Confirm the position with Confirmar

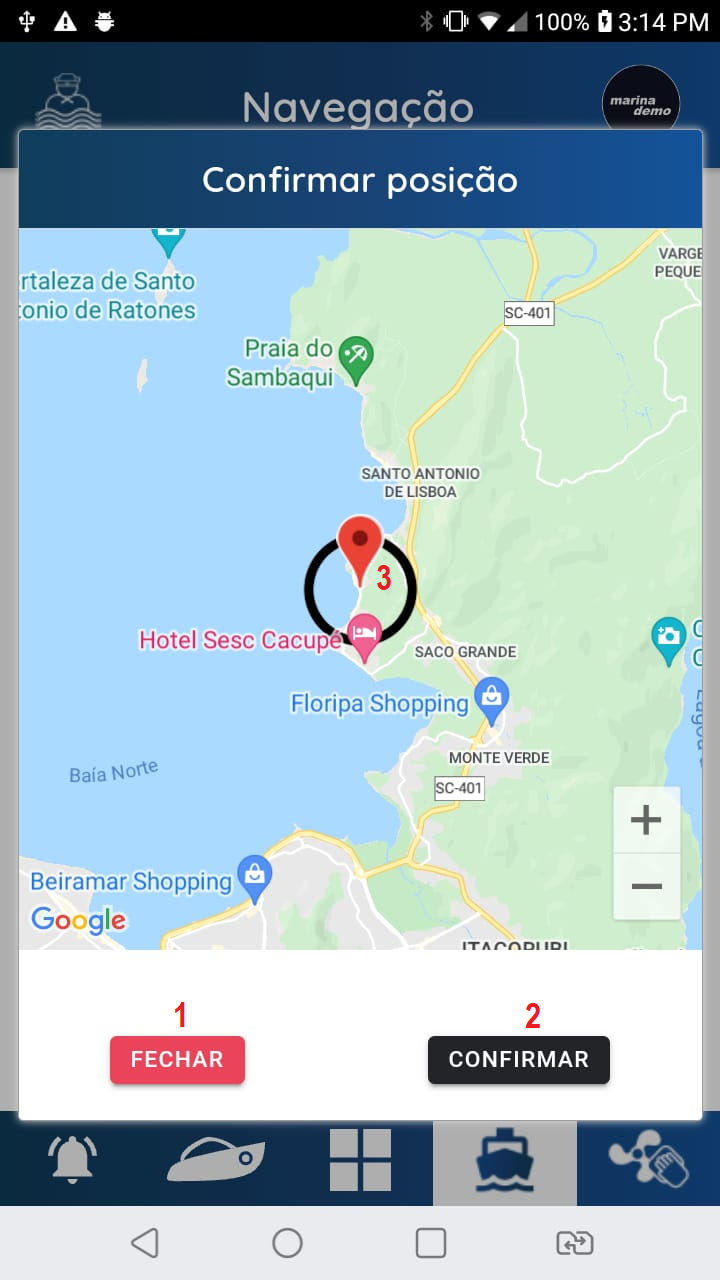(x=518, y=1059)
